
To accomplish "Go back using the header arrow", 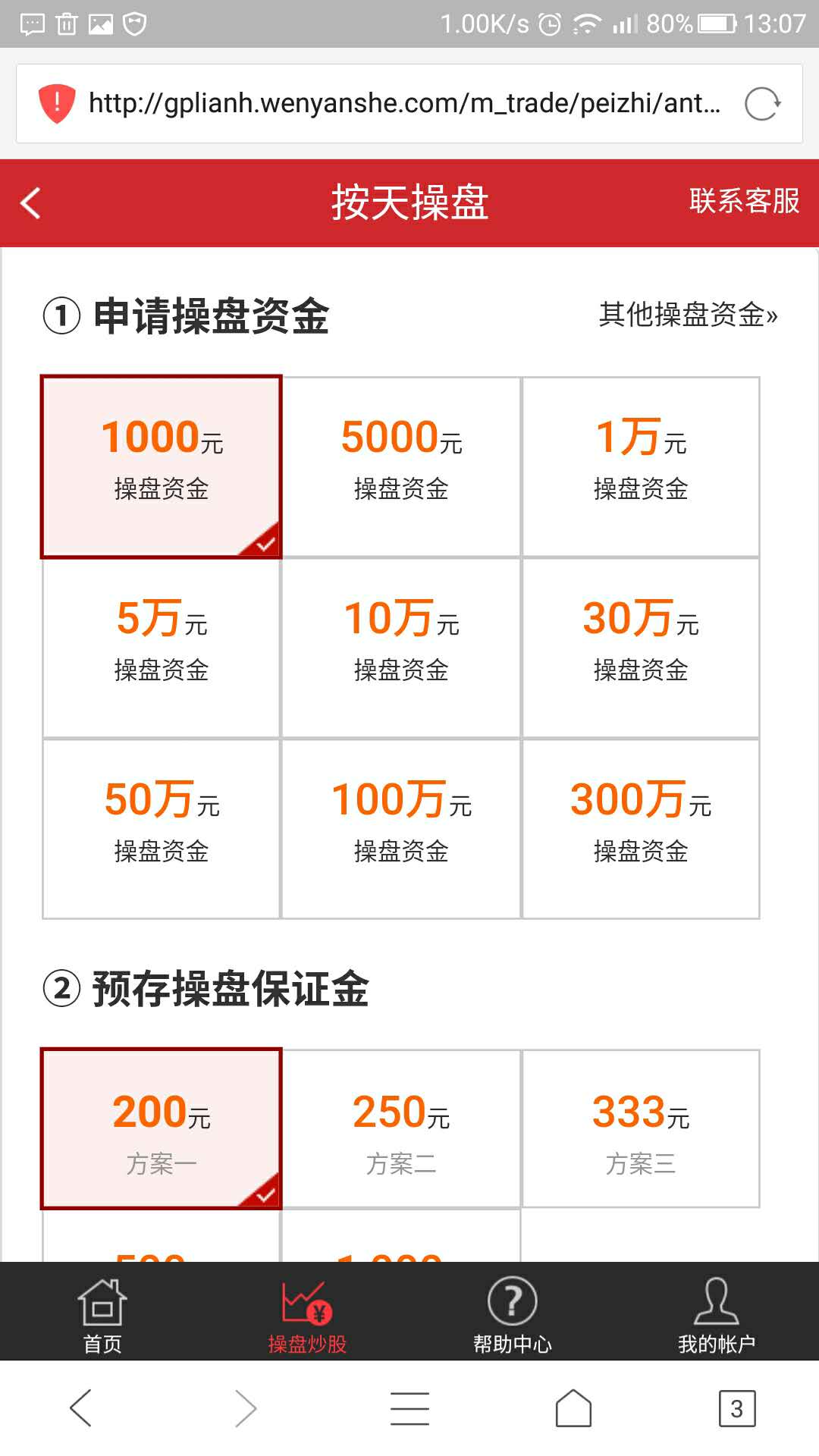I will click(30, 203).
